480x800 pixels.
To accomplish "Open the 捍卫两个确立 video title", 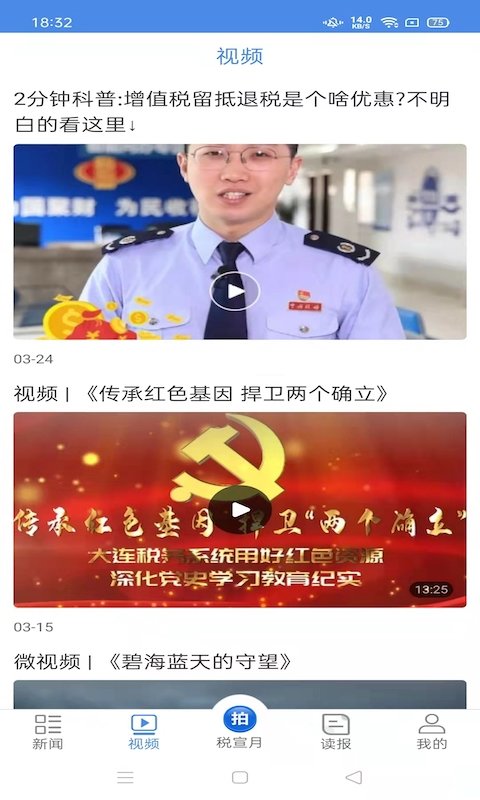I will tap(201, 394).
